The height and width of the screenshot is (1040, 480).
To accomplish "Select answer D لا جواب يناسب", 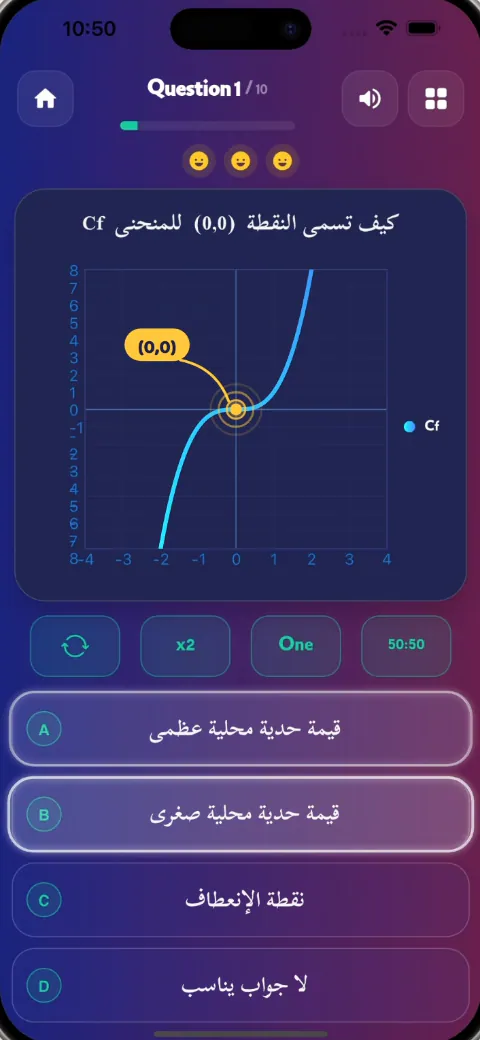I will point(240,986).
